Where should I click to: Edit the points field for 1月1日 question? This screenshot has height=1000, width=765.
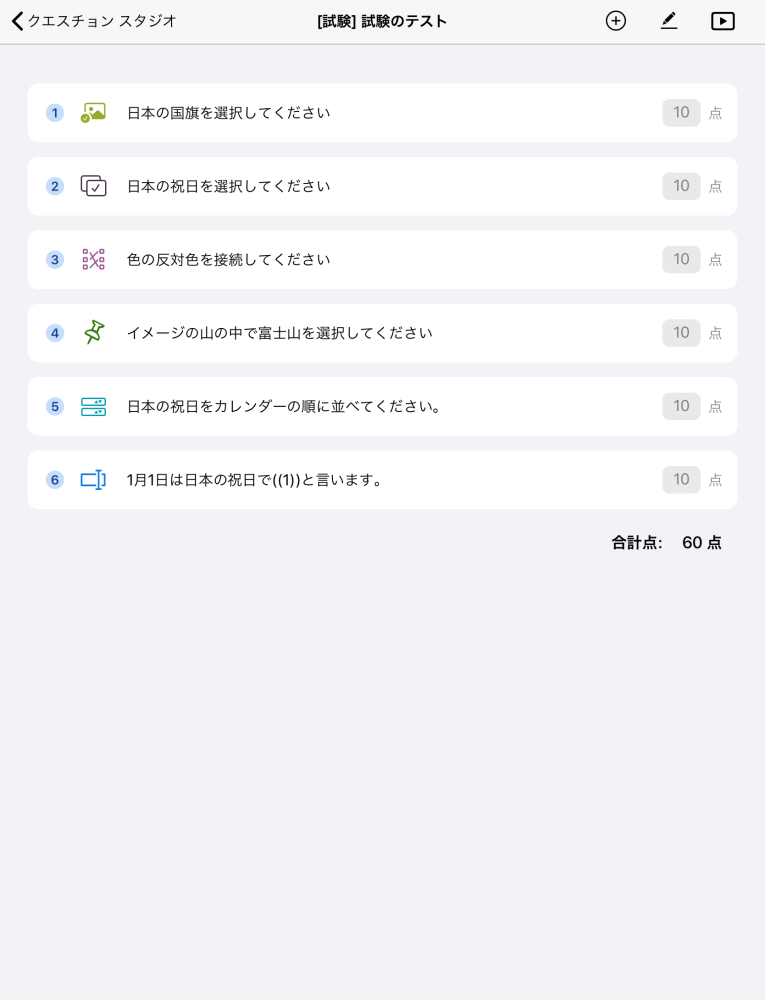click(681, 480)
